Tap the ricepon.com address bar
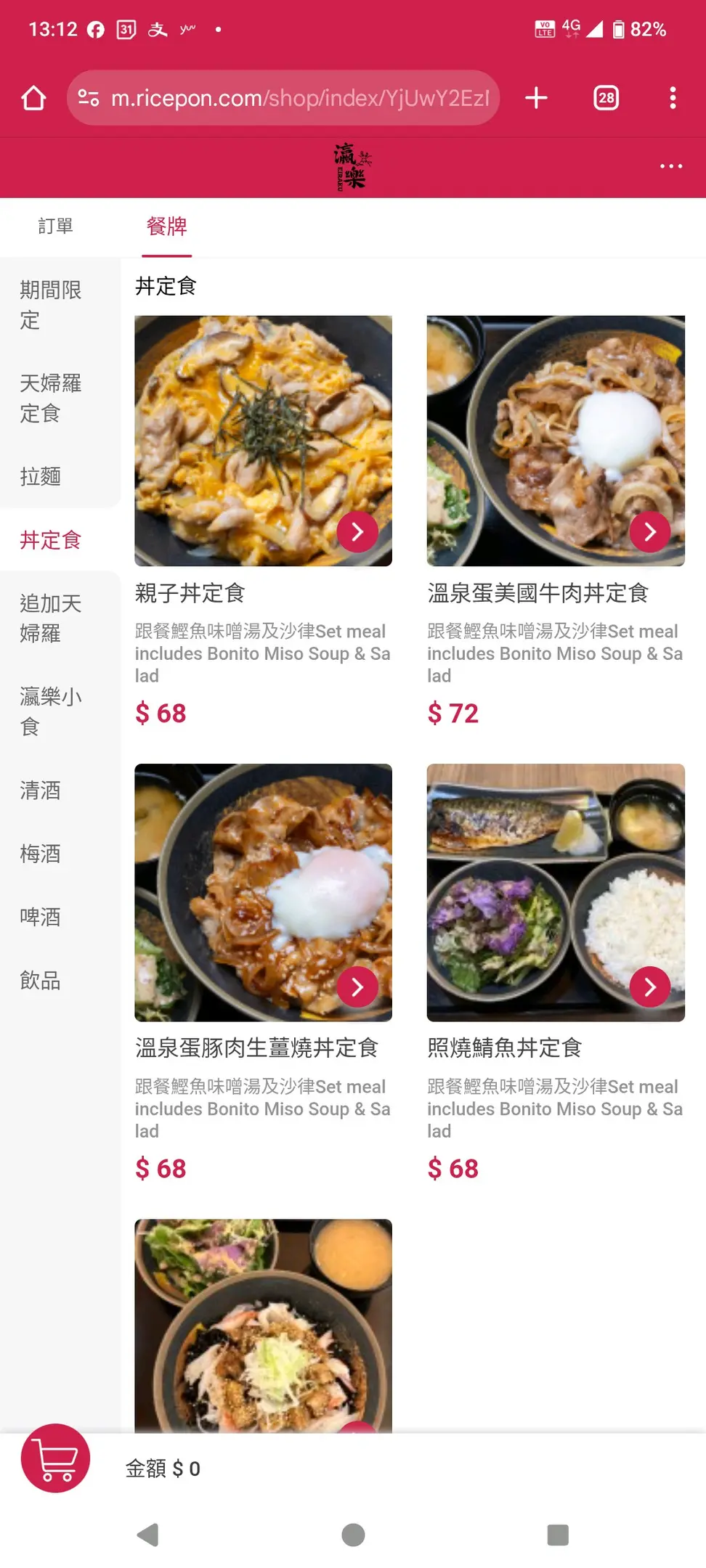Image resolution: width=706 pixels, height=1568 pixels. pyautogui.click(x=298, y=98)
